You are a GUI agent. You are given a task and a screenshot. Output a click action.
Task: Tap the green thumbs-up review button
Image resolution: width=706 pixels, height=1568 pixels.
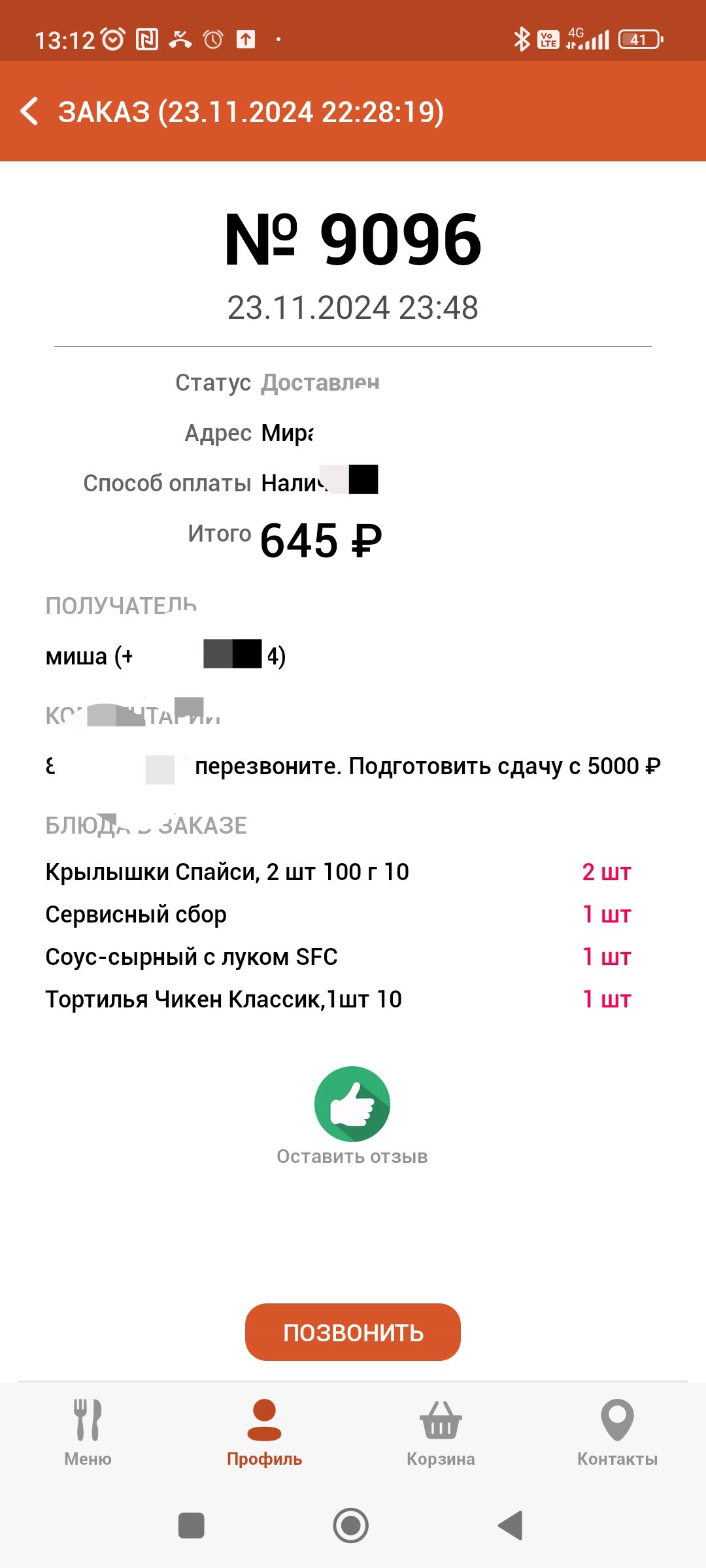pyautogui.click(x=352, y=1104)
